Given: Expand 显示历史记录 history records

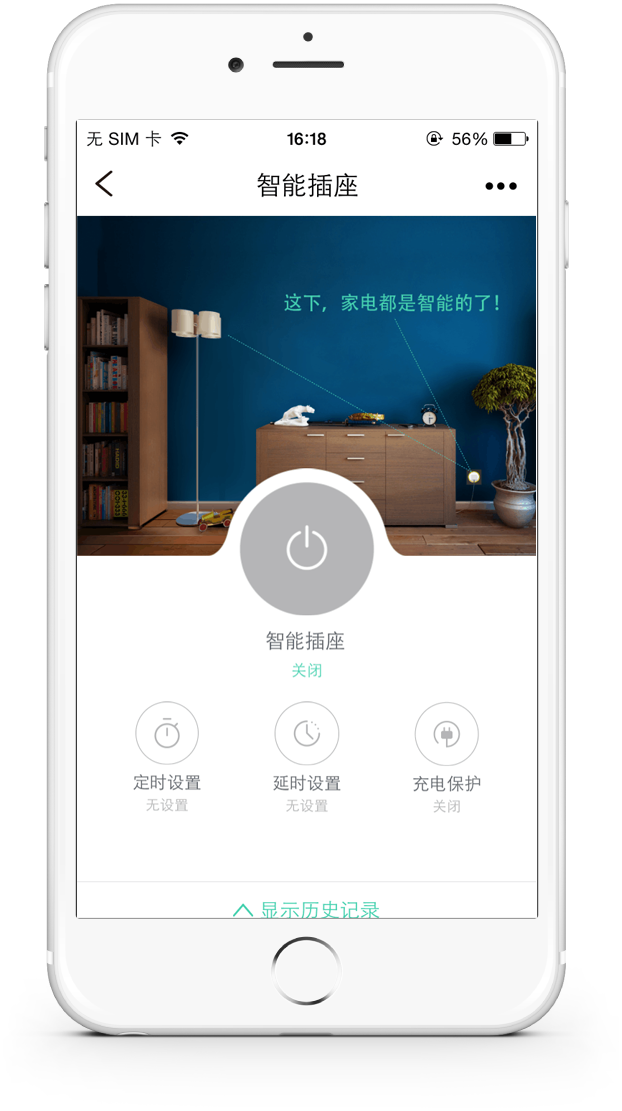Looking at the screenshot, I should [307, 908].
